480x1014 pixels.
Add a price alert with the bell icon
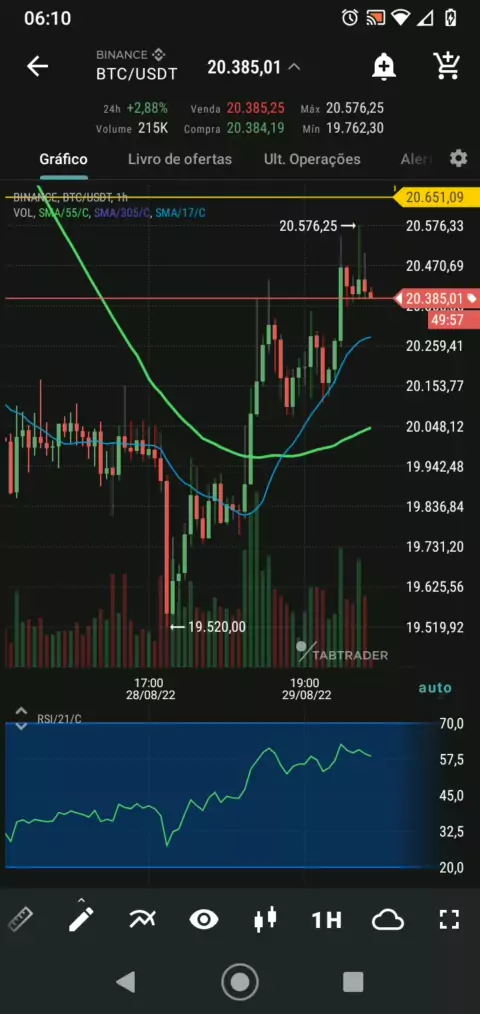(384, 66)
